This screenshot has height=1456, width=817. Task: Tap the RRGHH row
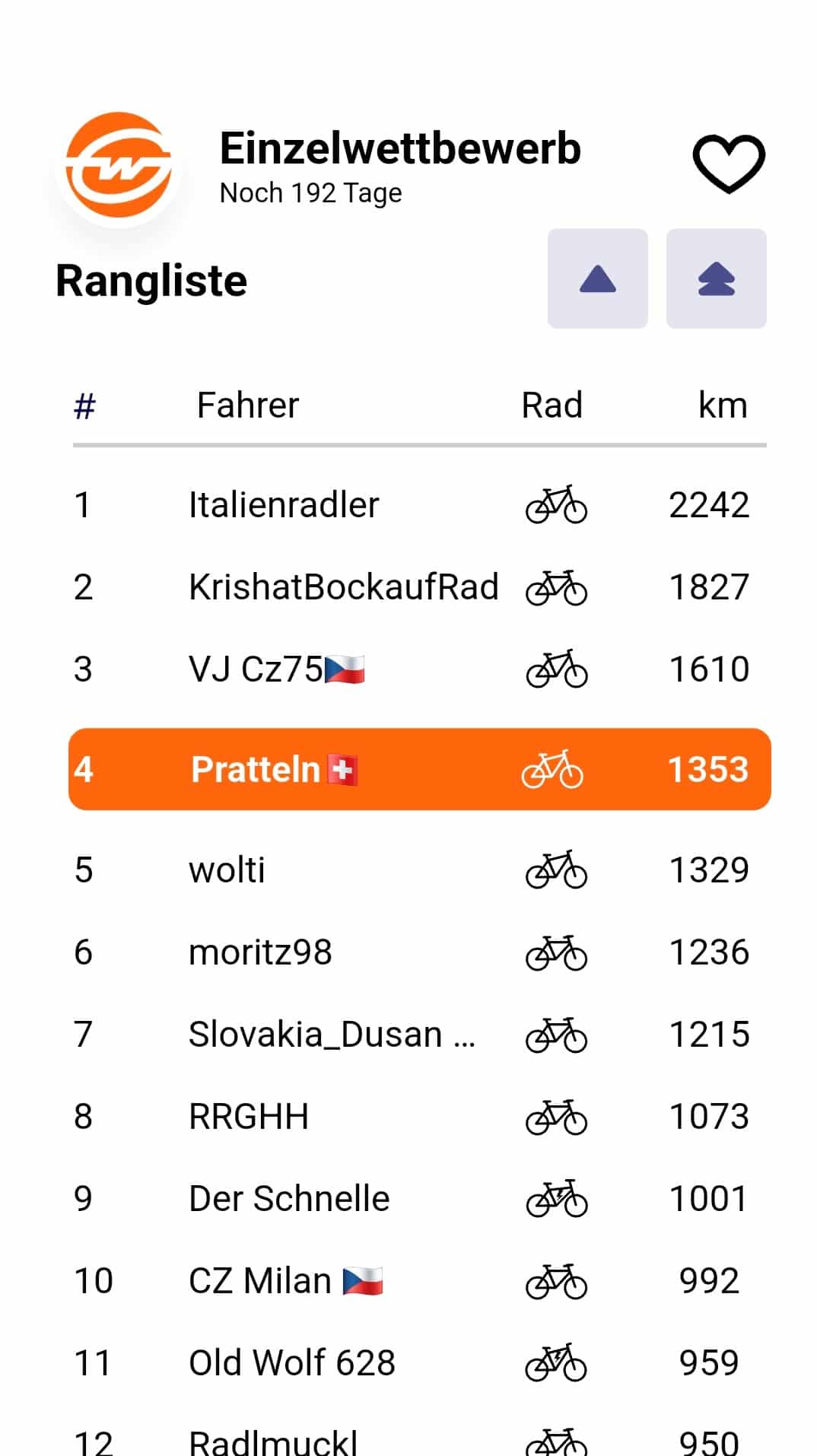(x=420, y=1116)
